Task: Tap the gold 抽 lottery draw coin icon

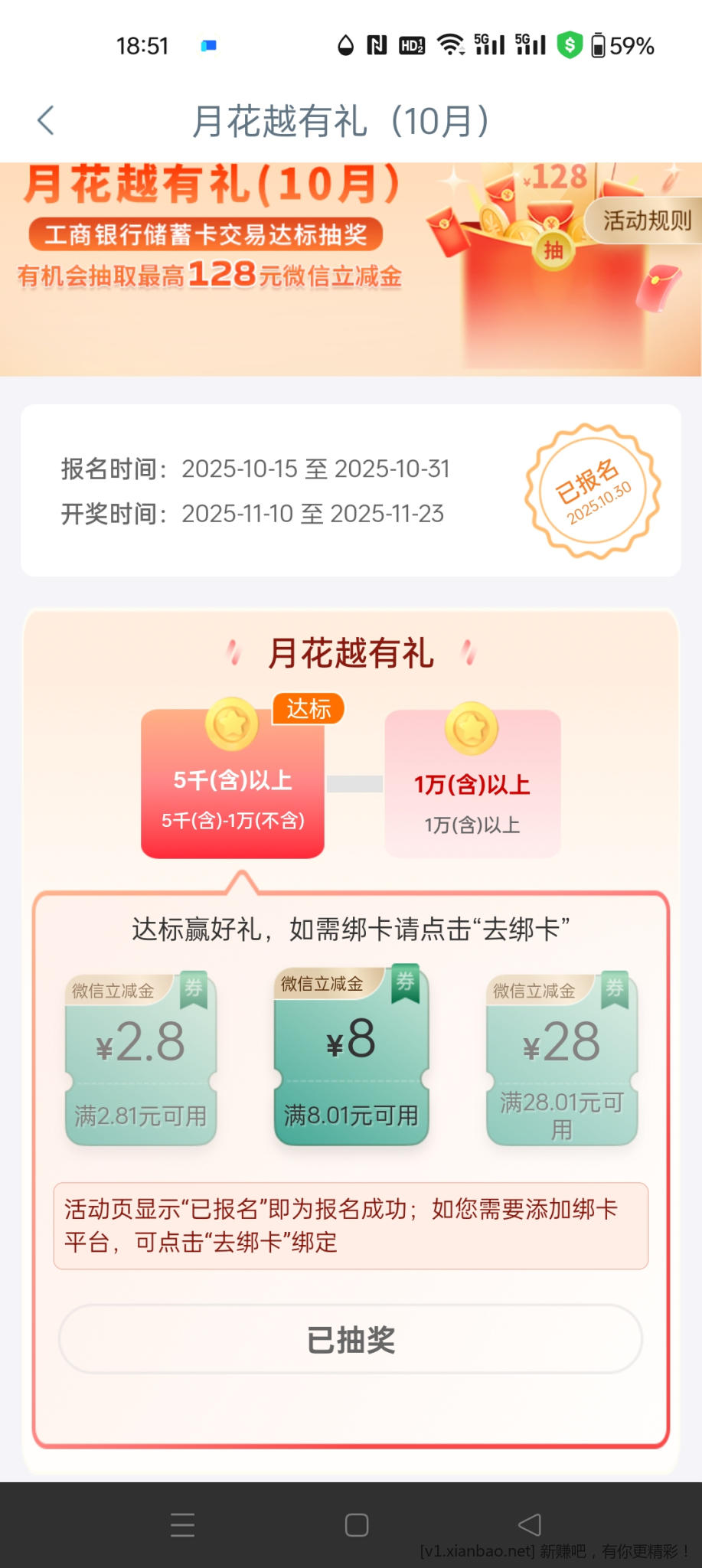Action: [x=554, y=250]
